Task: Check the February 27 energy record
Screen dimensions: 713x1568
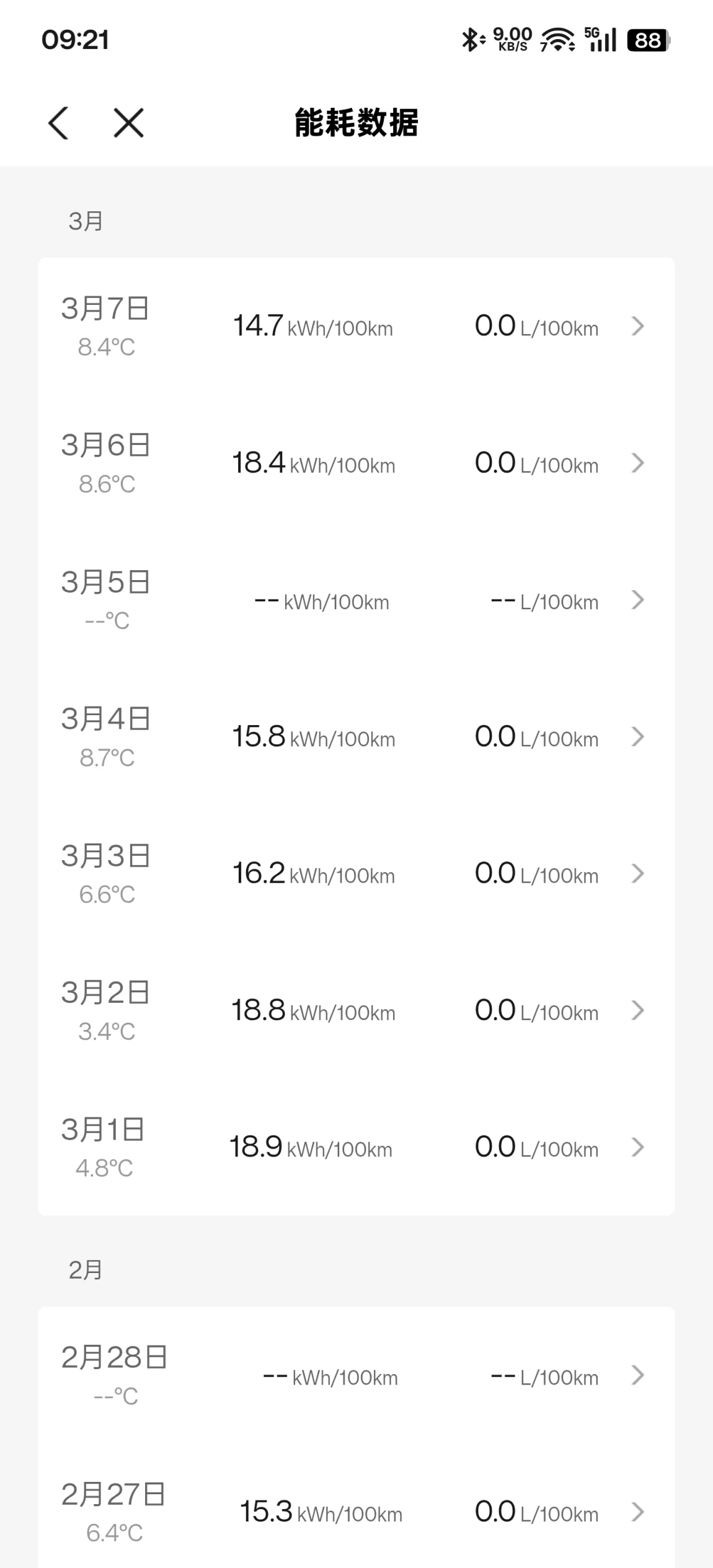Action: coord(356,1512)
